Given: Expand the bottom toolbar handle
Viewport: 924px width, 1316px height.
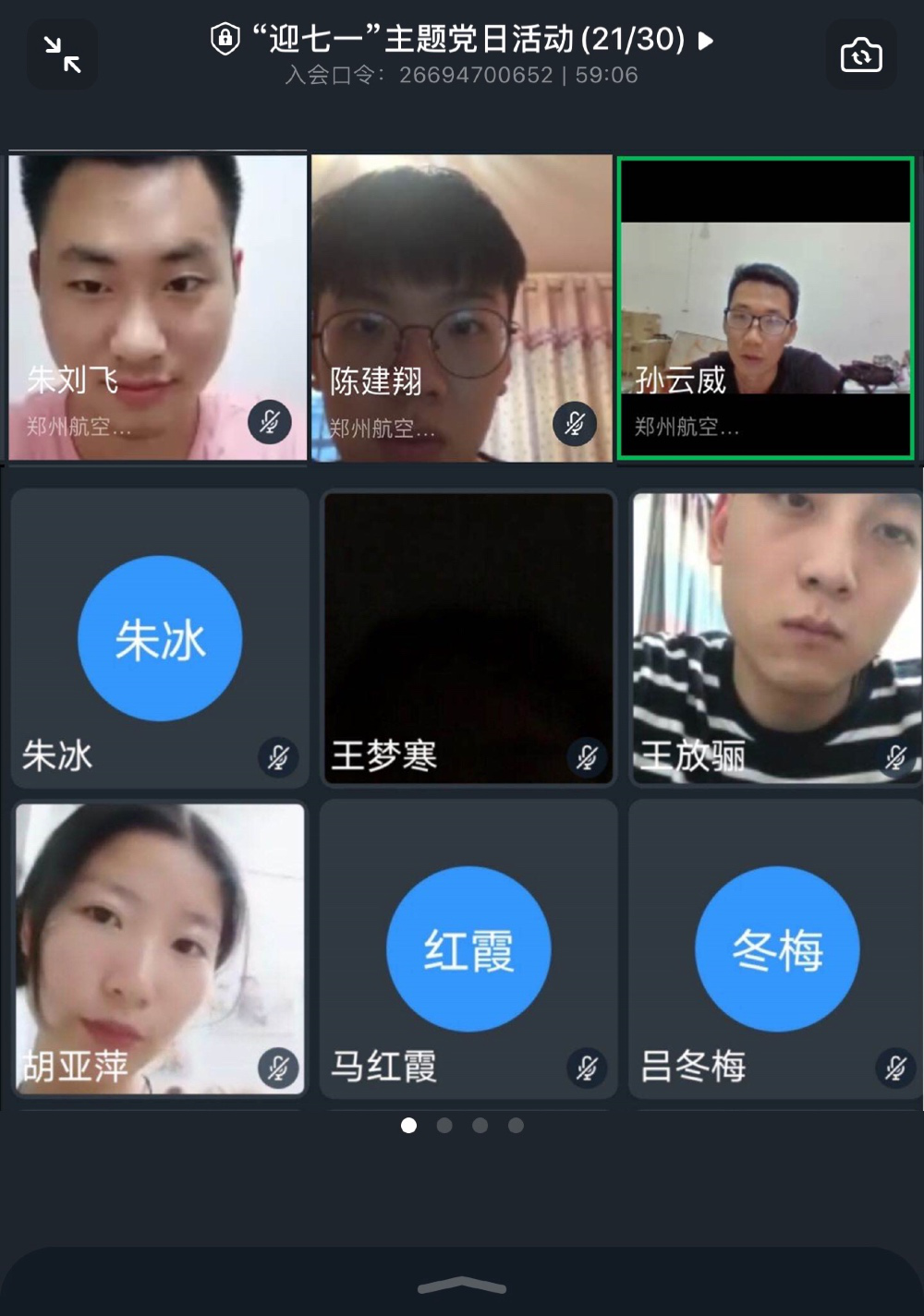Looking at the screenshot, I should pos(462,1286).
